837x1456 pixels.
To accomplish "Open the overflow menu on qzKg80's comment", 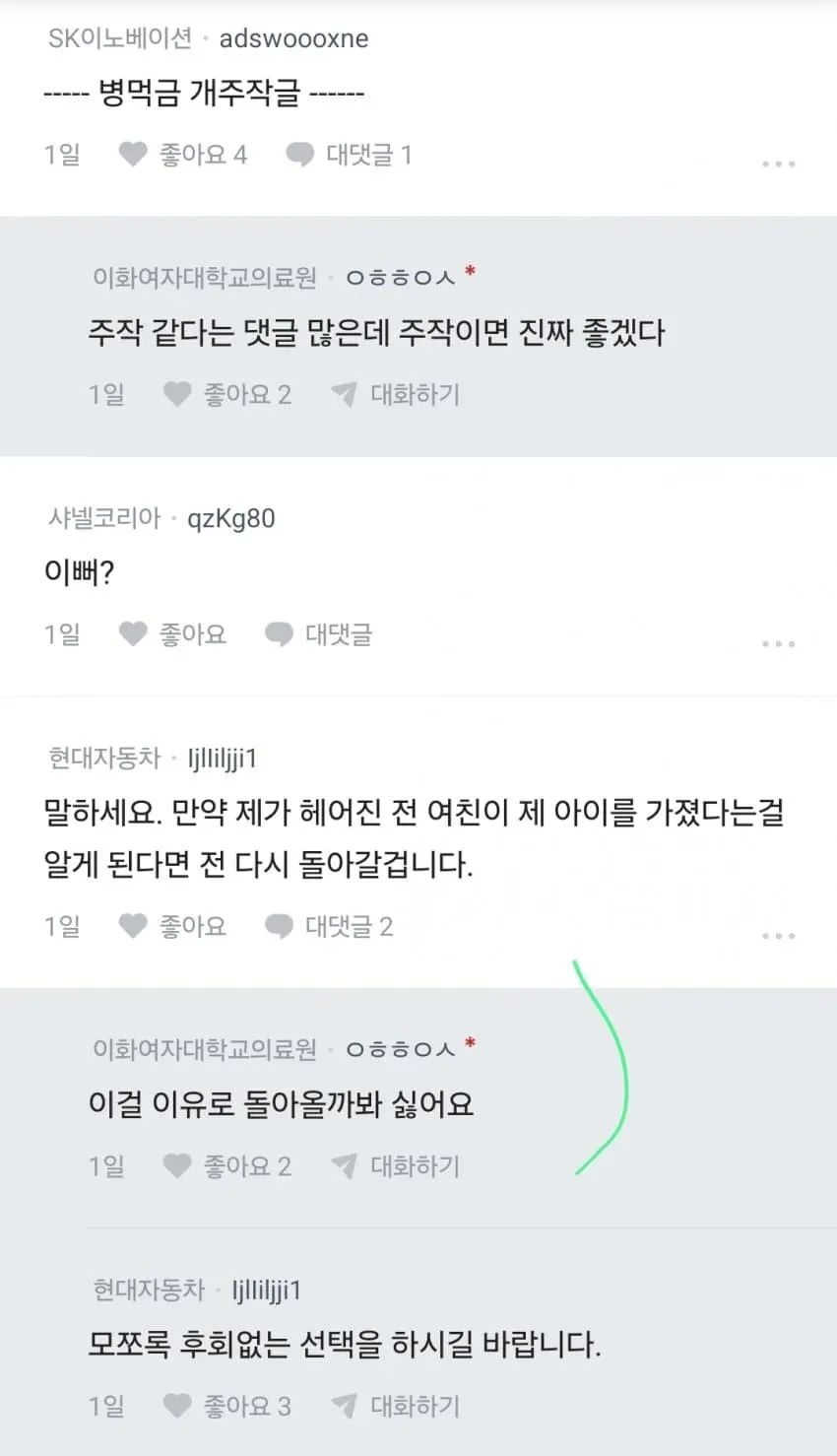I will [778, 643].
